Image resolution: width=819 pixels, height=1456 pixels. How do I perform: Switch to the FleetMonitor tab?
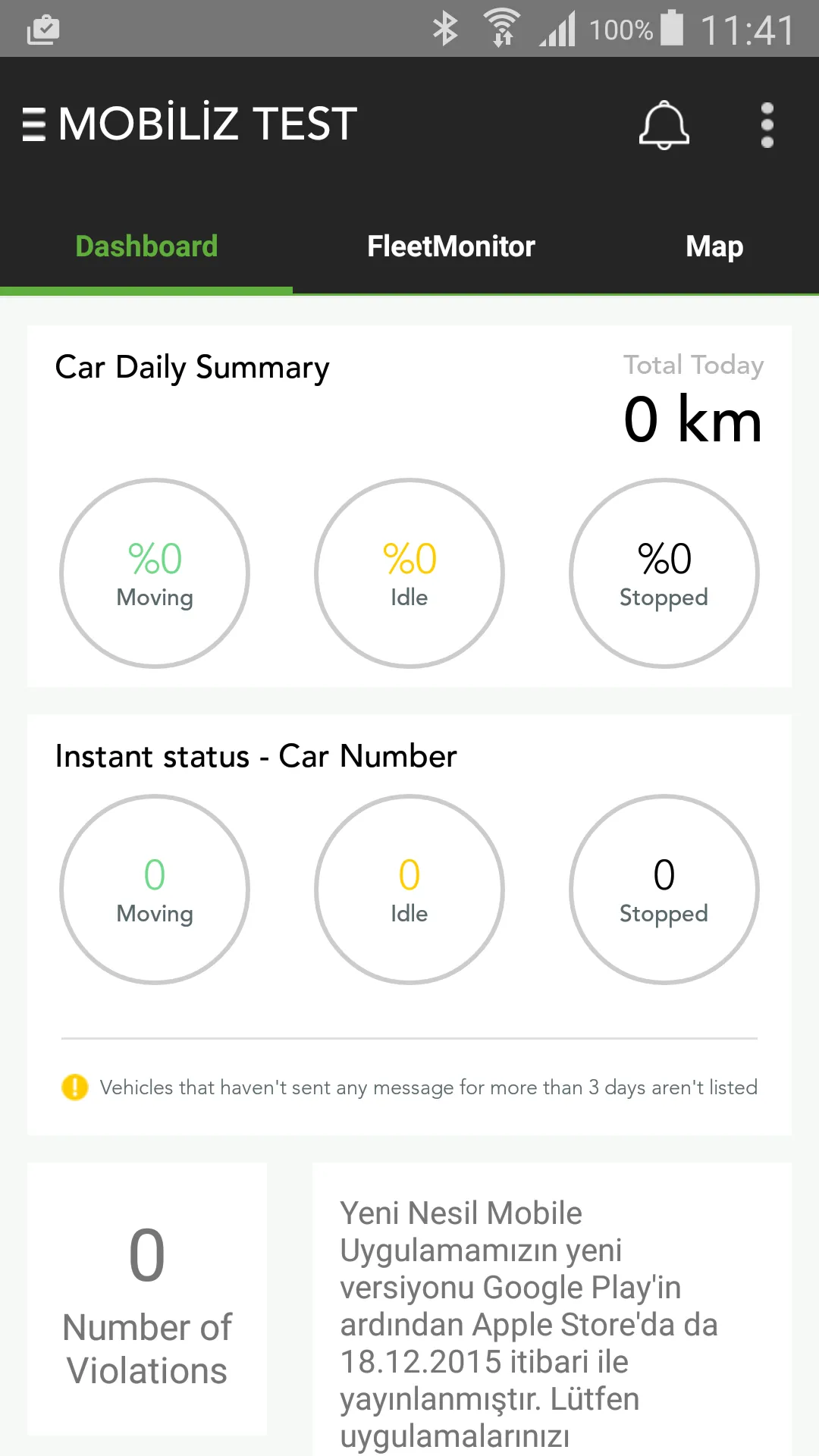point(451,246)
